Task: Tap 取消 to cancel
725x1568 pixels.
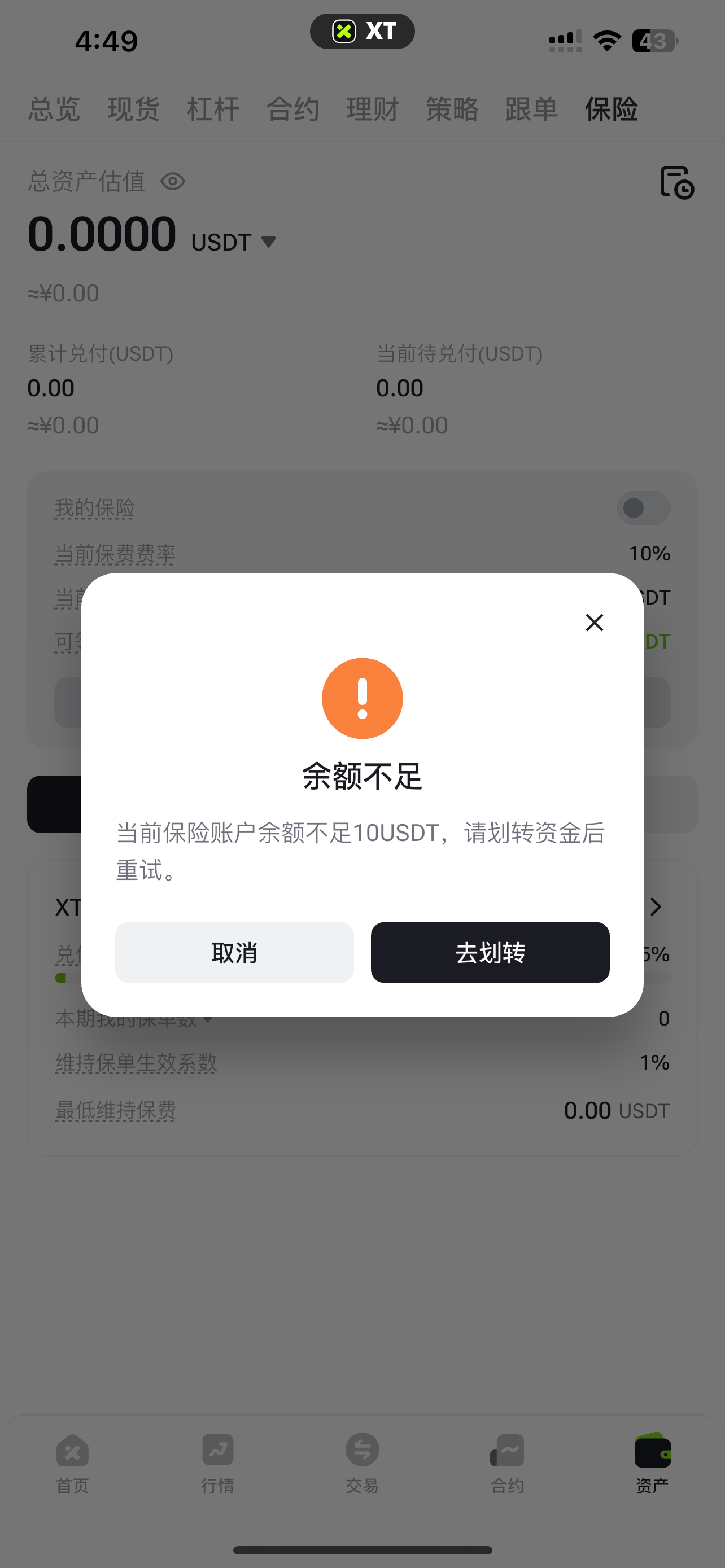Action: tap(234, 952)
